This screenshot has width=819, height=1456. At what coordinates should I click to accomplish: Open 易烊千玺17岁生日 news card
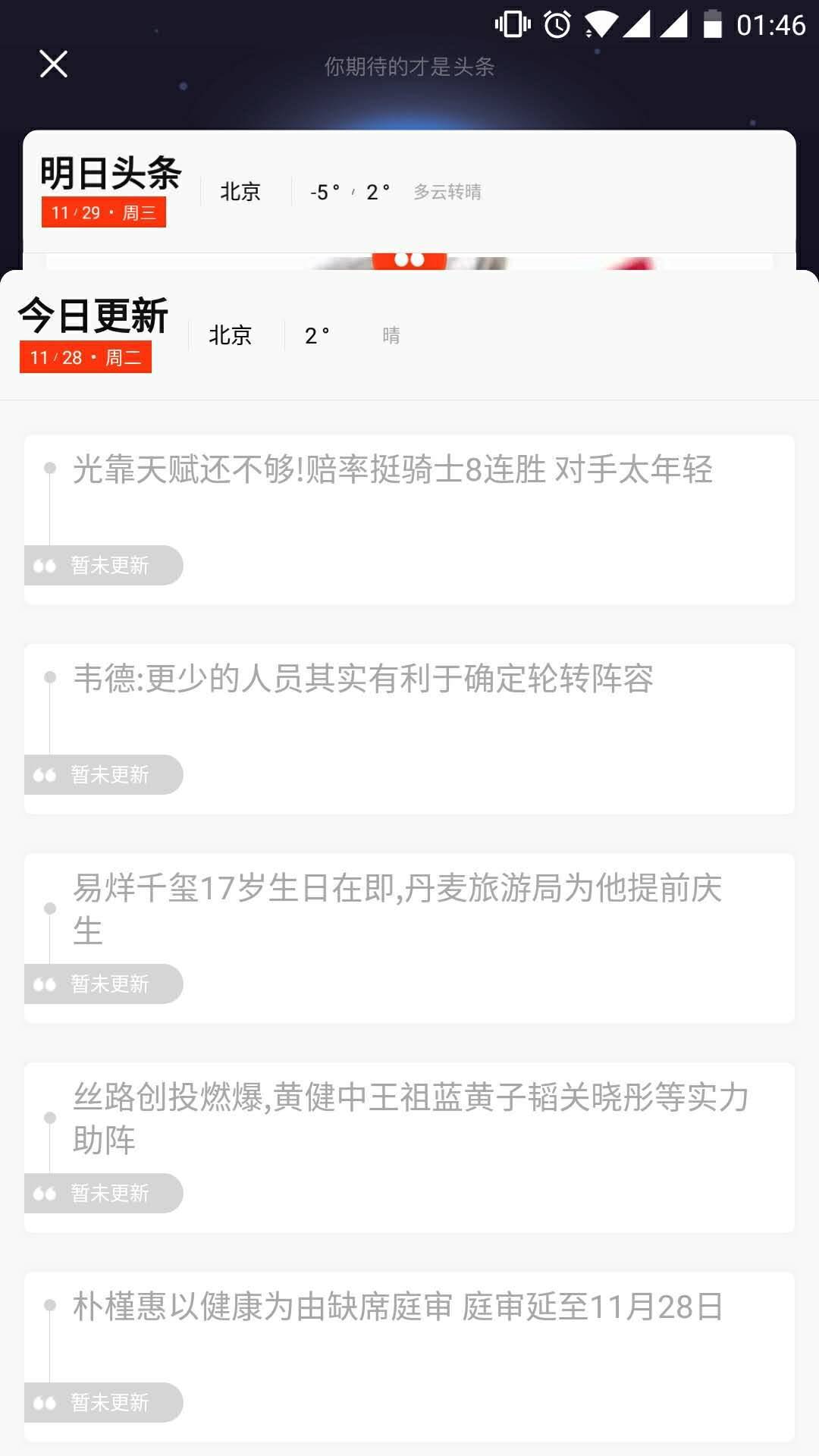tap(397, 908)
